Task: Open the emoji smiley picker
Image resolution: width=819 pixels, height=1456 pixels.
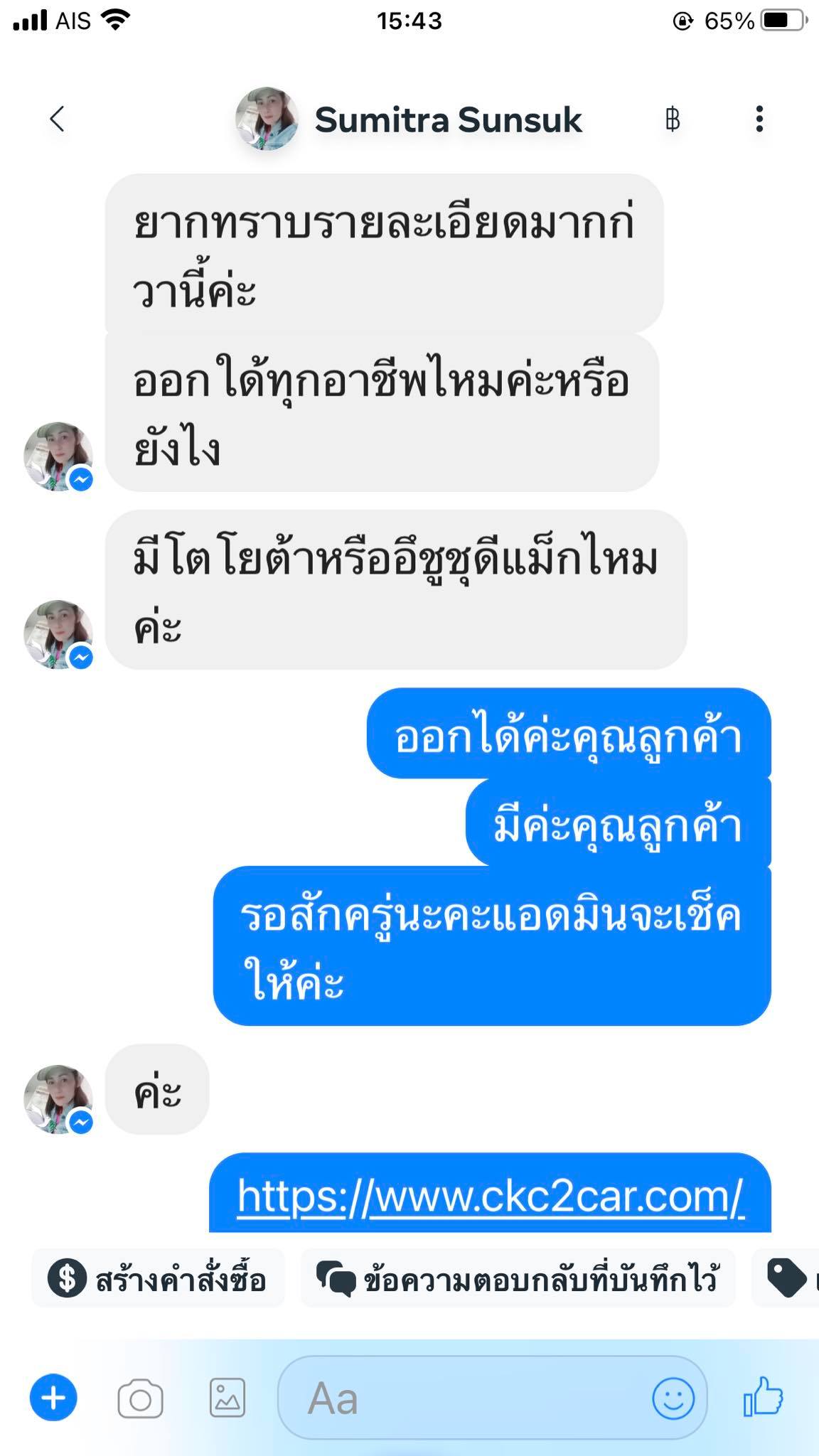Action: coord(673,1398)
